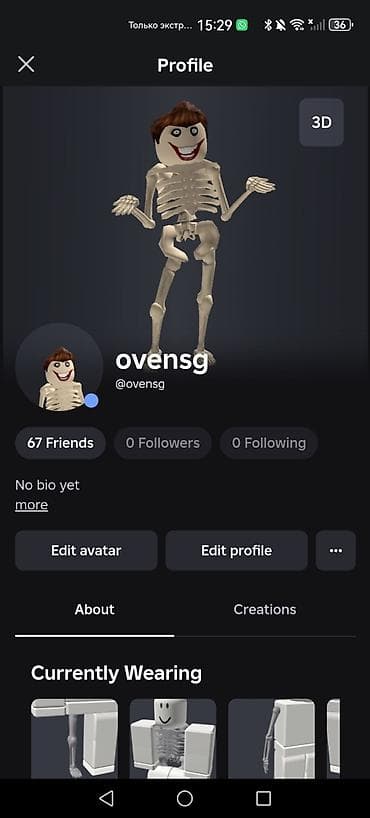
Task: Open the 67 Friends list
Action: [61, 443]
